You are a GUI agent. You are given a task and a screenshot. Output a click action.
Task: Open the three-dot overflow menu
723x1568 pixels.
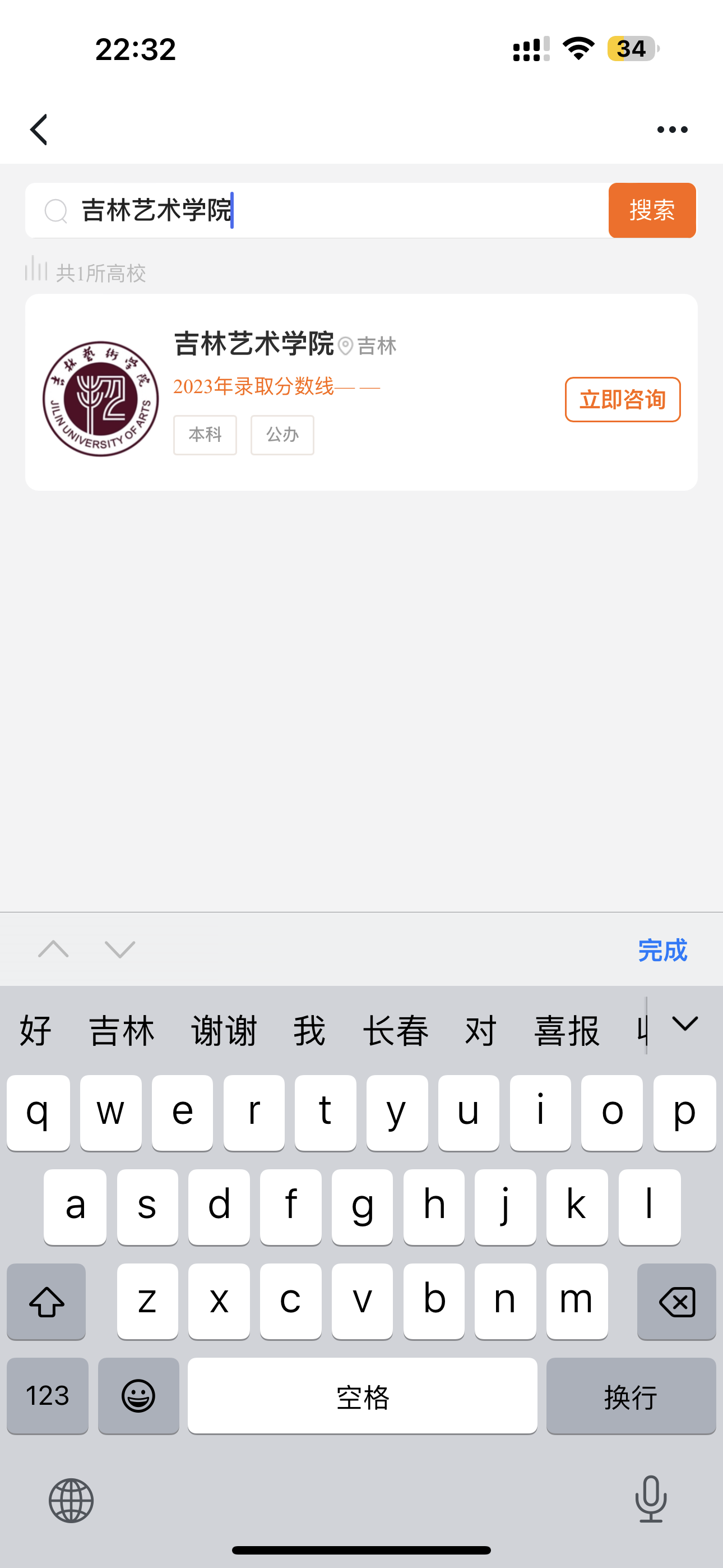pos(672,130)
